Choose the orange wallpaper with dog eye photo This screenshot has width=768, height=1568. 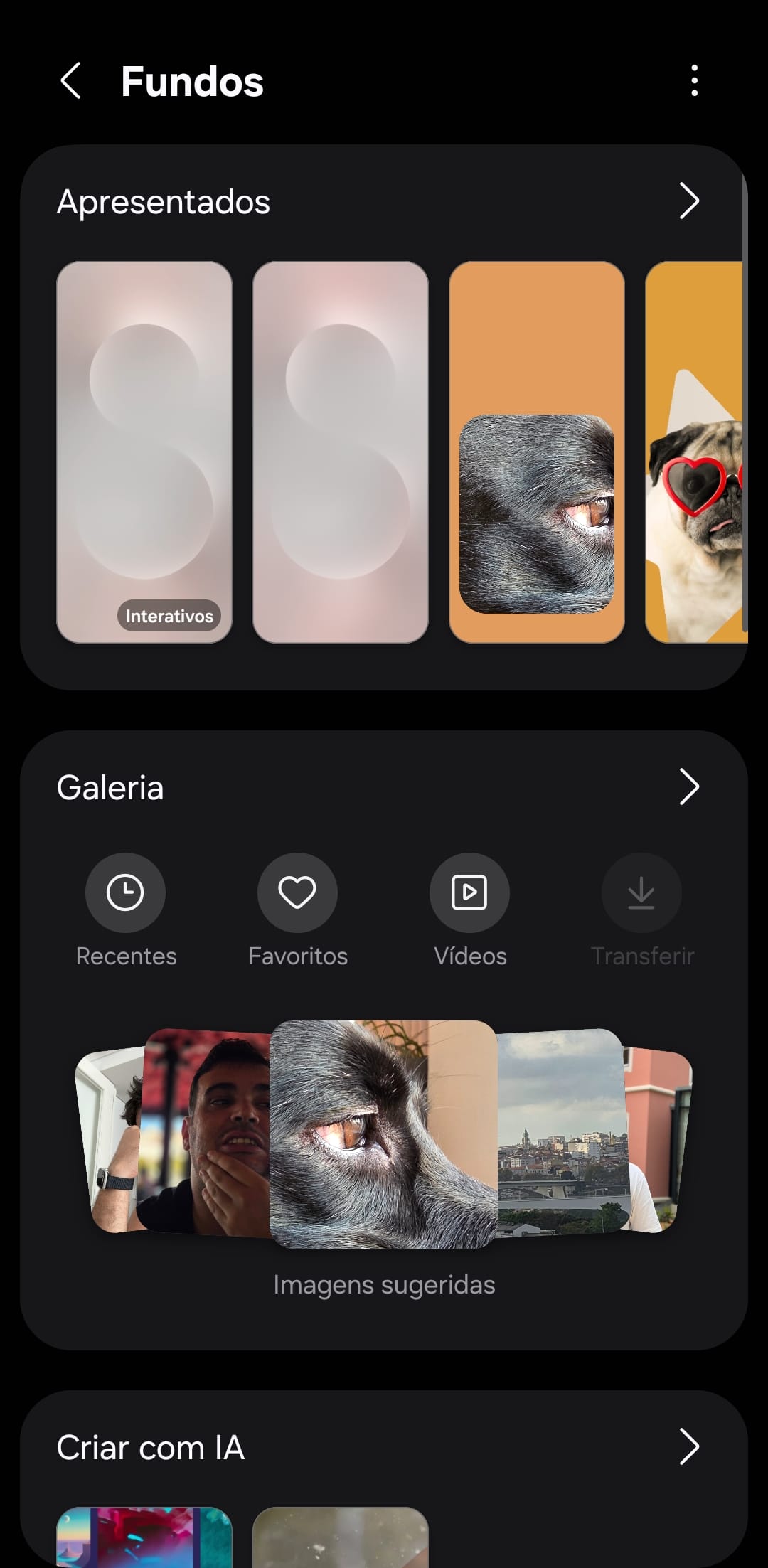537,452
